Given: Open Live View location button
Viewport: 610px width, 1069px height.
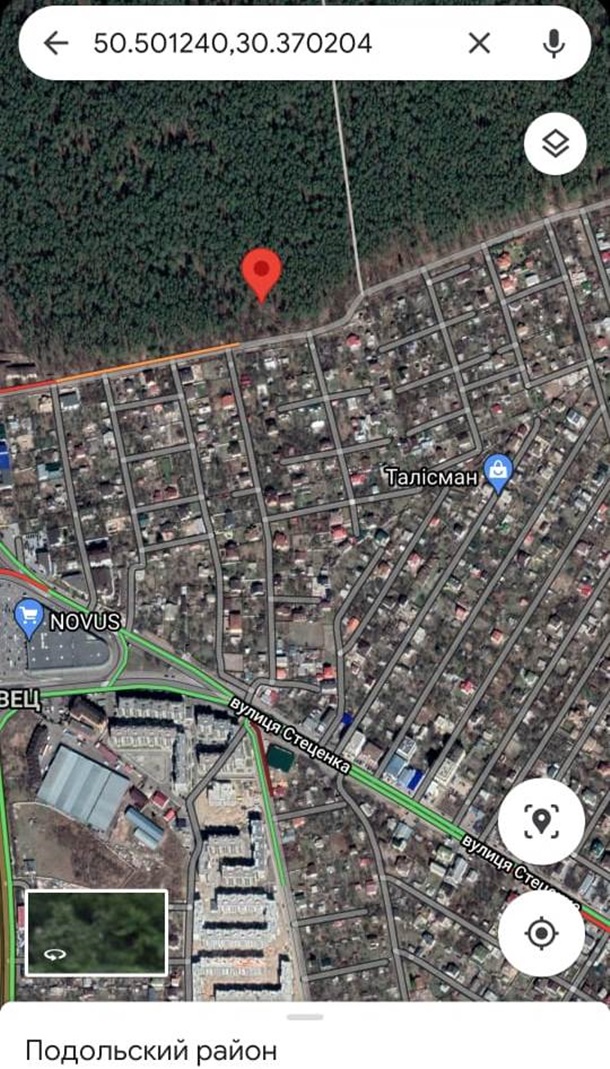Looking at the screenshot, I should coord(541,821).
